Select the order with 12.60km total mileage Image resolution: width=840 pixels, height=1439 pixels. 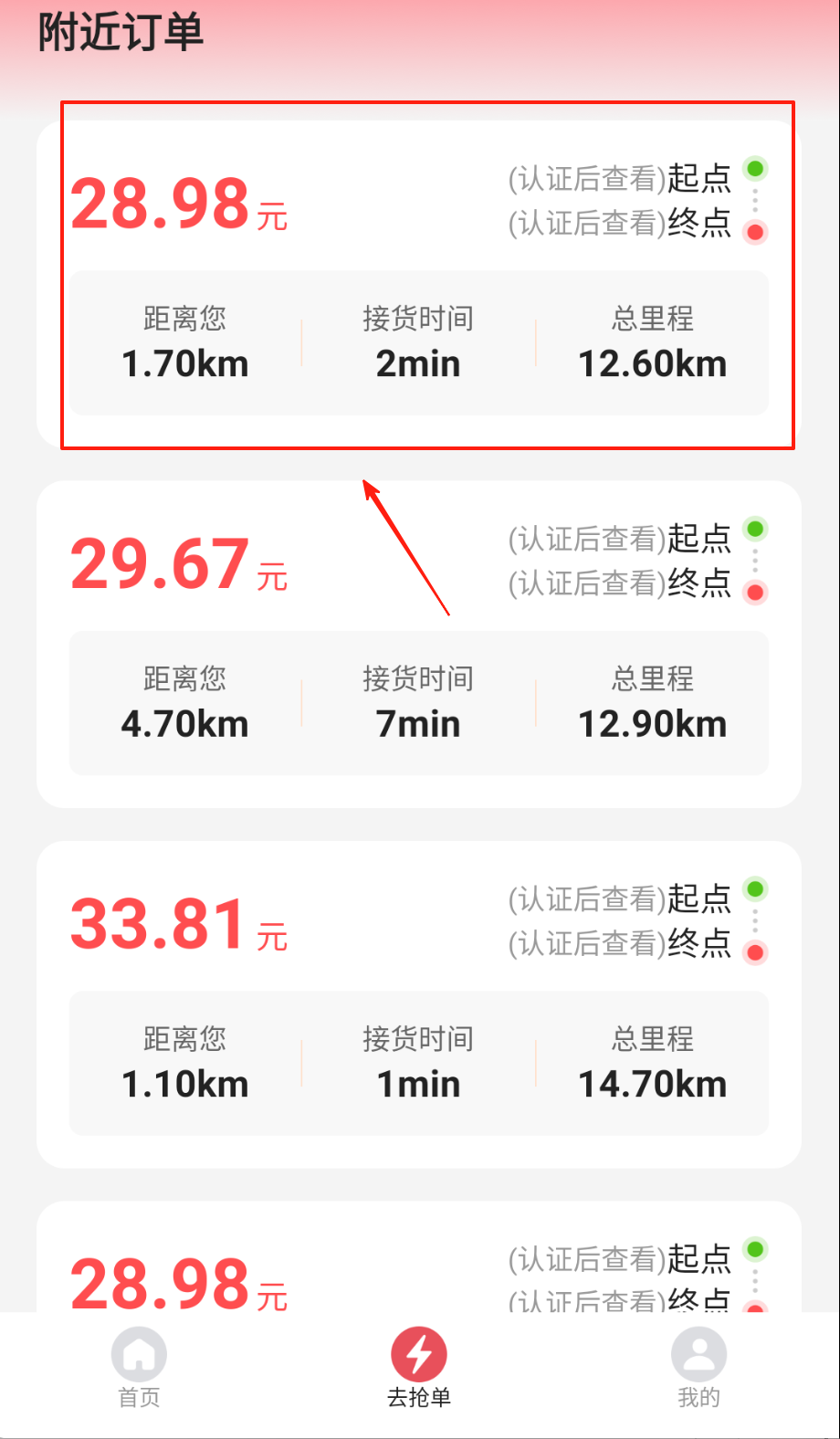point(419,283)
